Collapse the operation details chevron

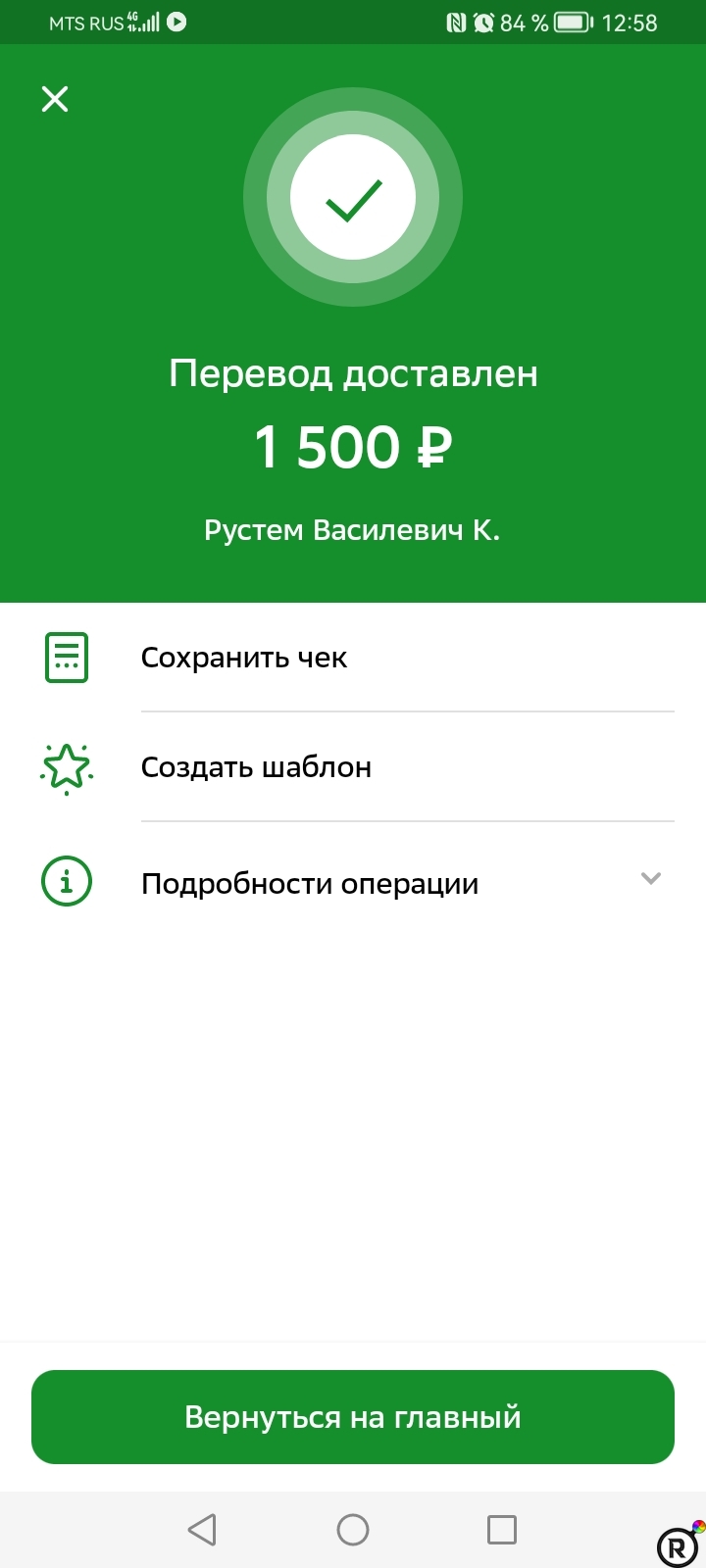click(650, 879)
